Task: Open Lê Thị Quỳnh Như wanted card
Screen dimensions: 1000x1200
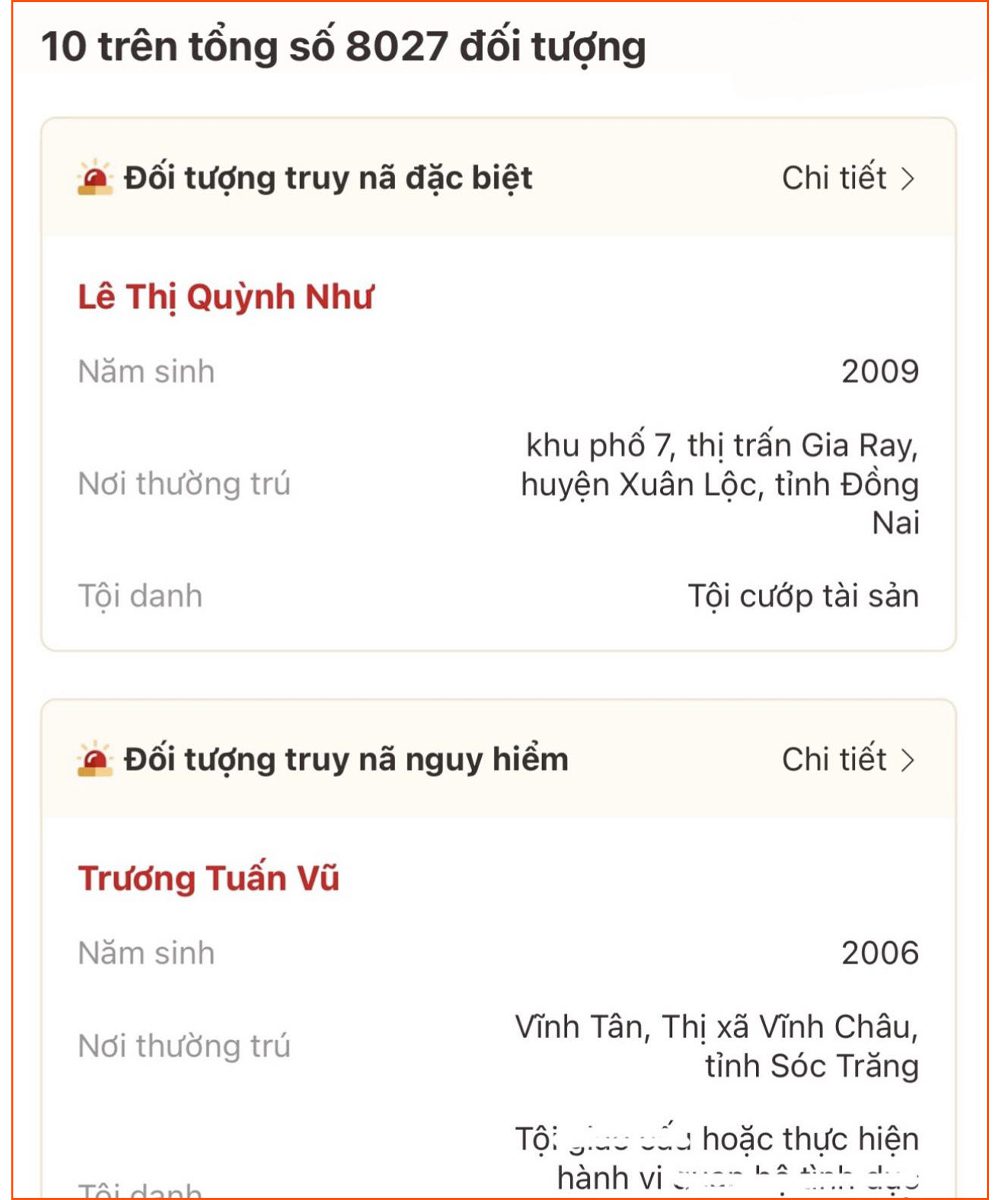Action: point(226,297)
